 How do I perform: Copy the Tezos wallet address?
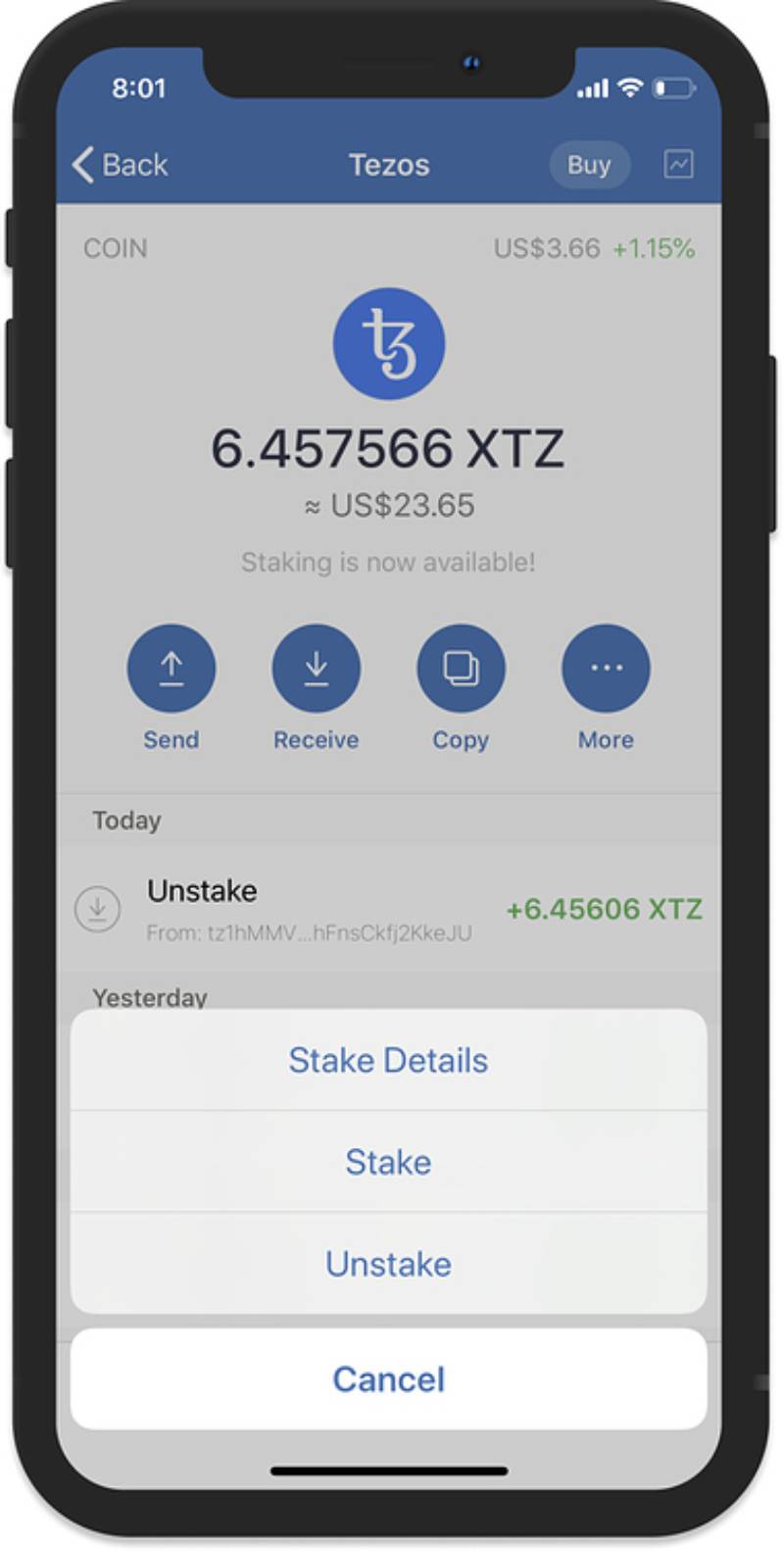click(461, 669)
